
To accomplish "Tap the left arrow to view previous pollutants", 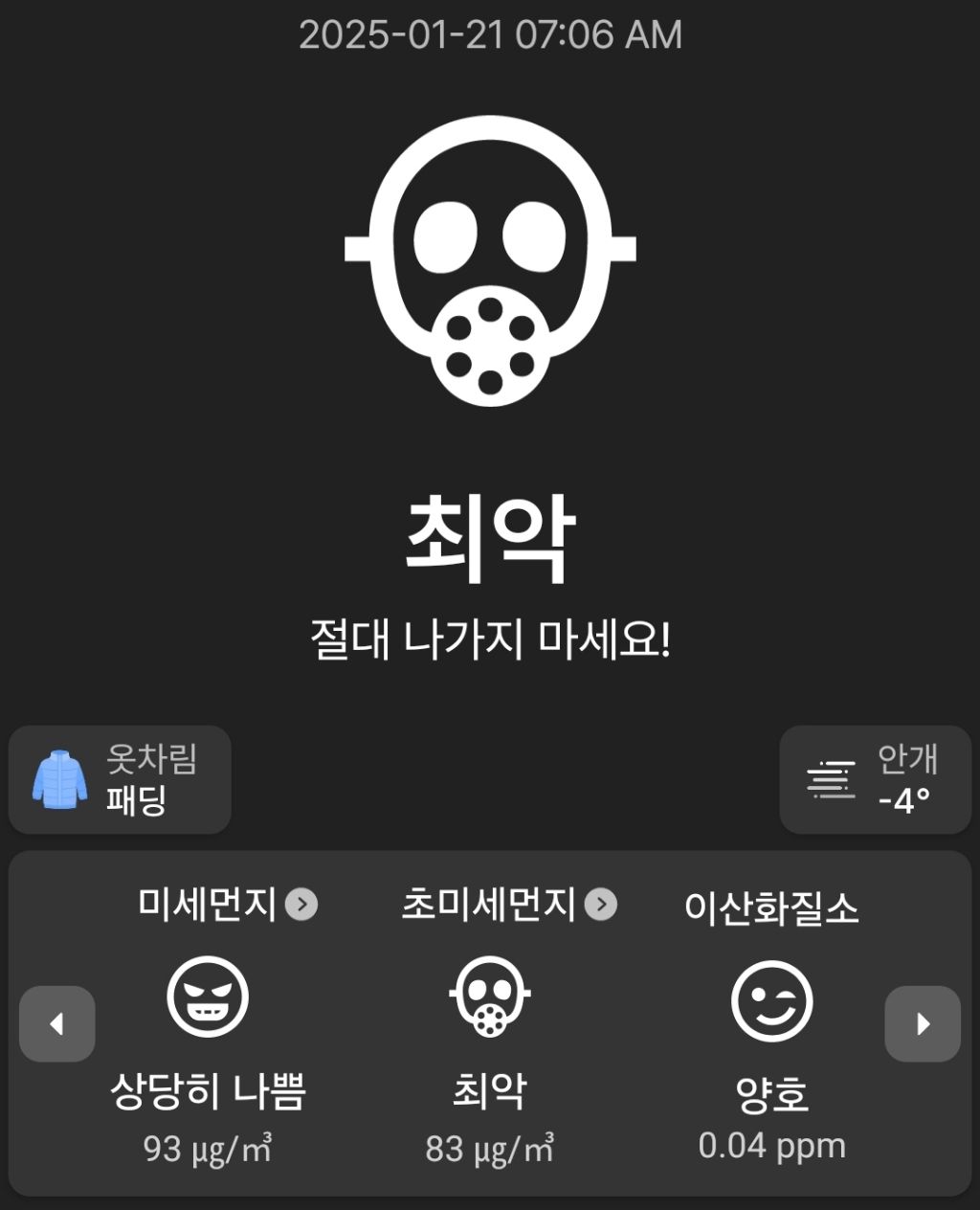I will (56, 1024).
